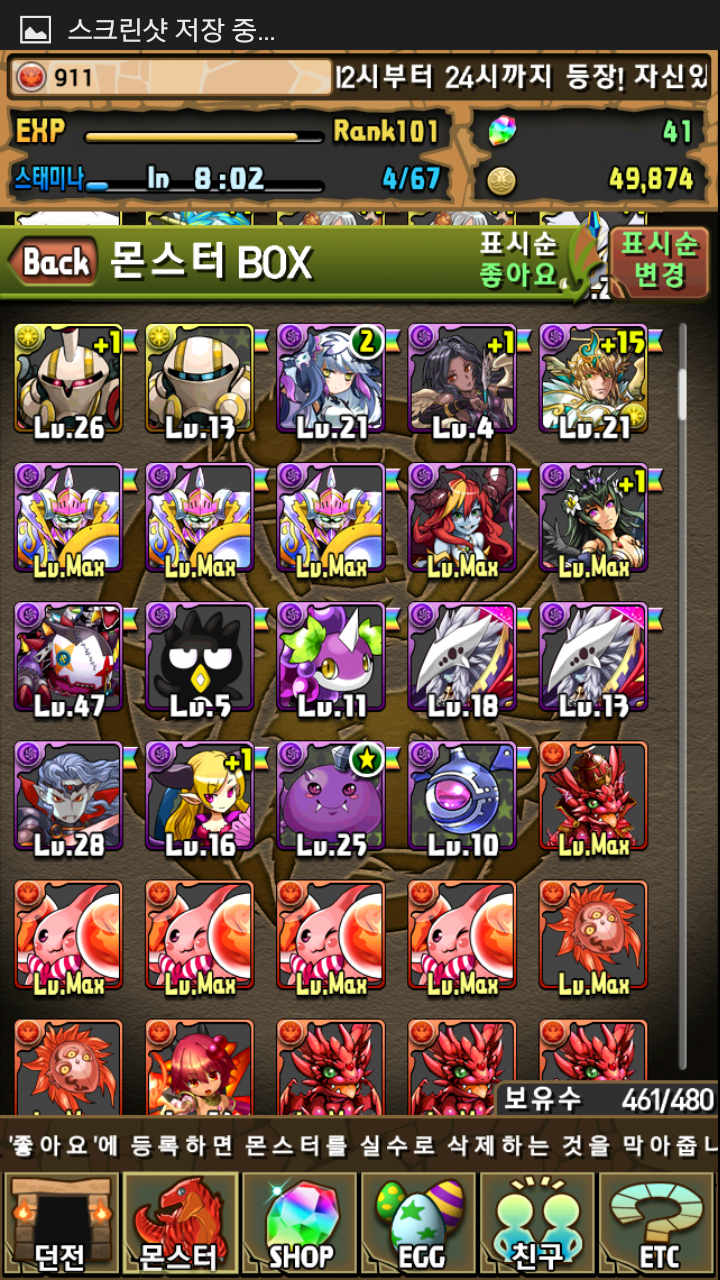Select the Lv.4 dark-haired monster with +1
The image size is (720, 1280).
[x=462, y=378]
